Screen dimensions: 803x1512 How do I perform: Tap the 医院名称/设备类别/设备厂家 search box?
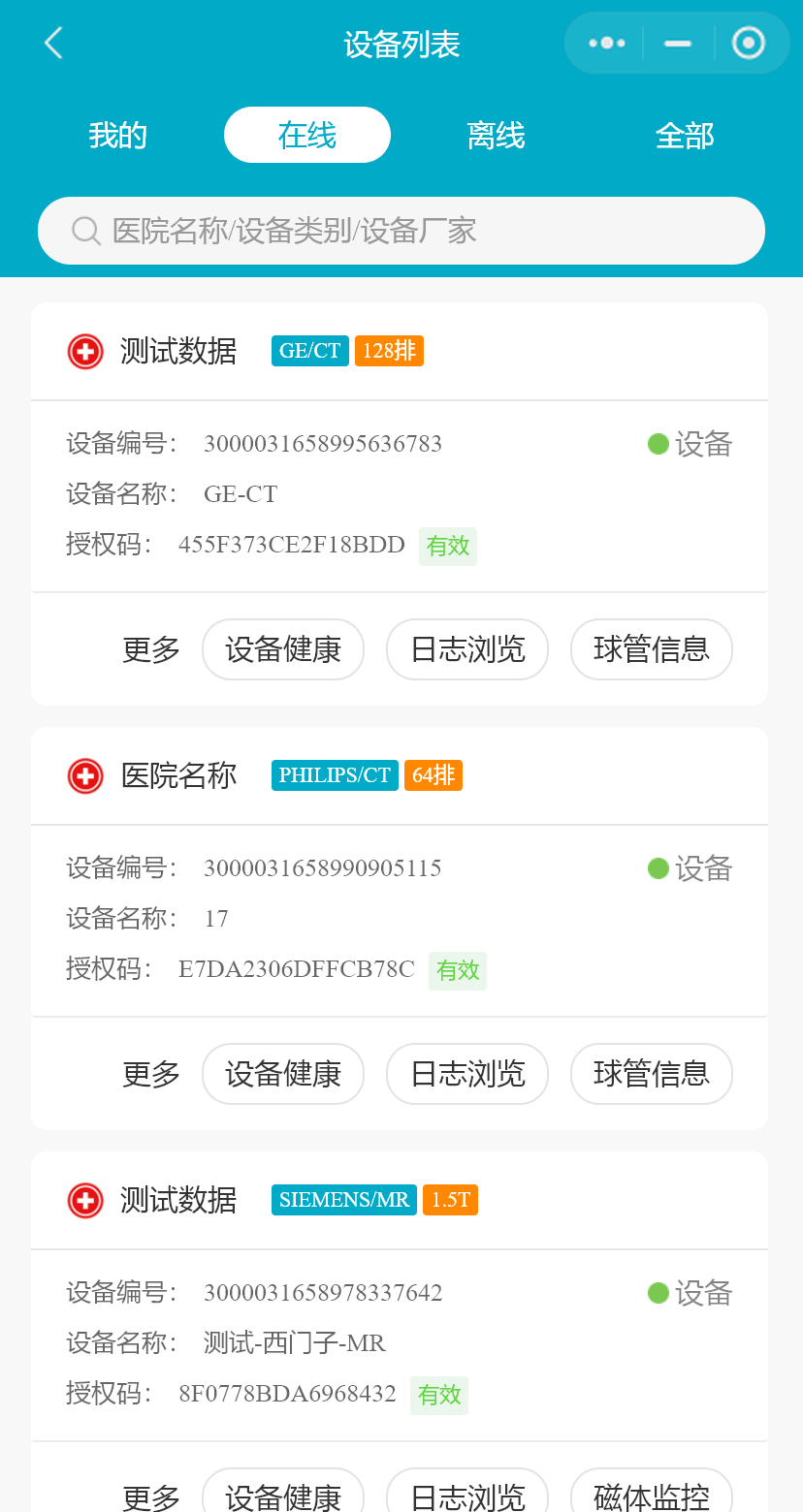(401, 231)
